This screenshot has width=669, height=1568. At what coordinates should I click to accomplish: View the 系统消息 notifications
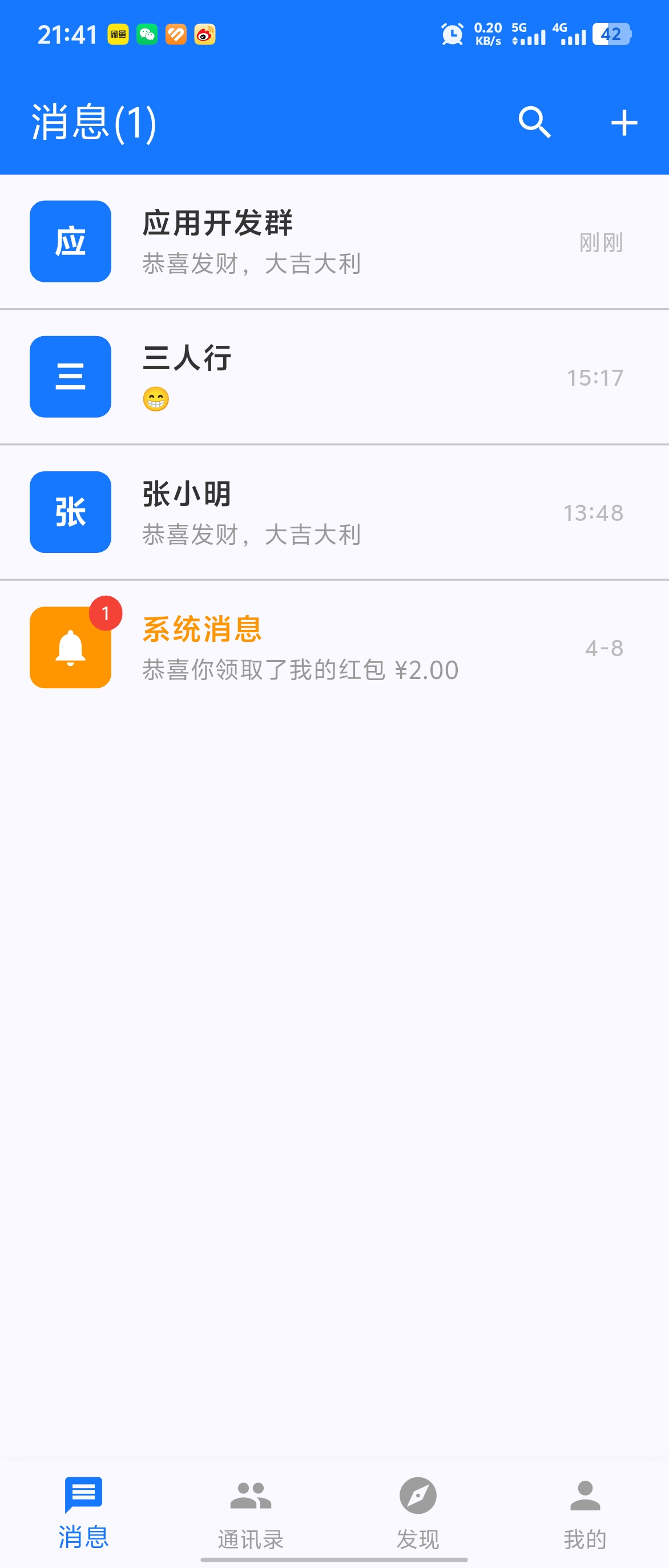coord(334,647)
